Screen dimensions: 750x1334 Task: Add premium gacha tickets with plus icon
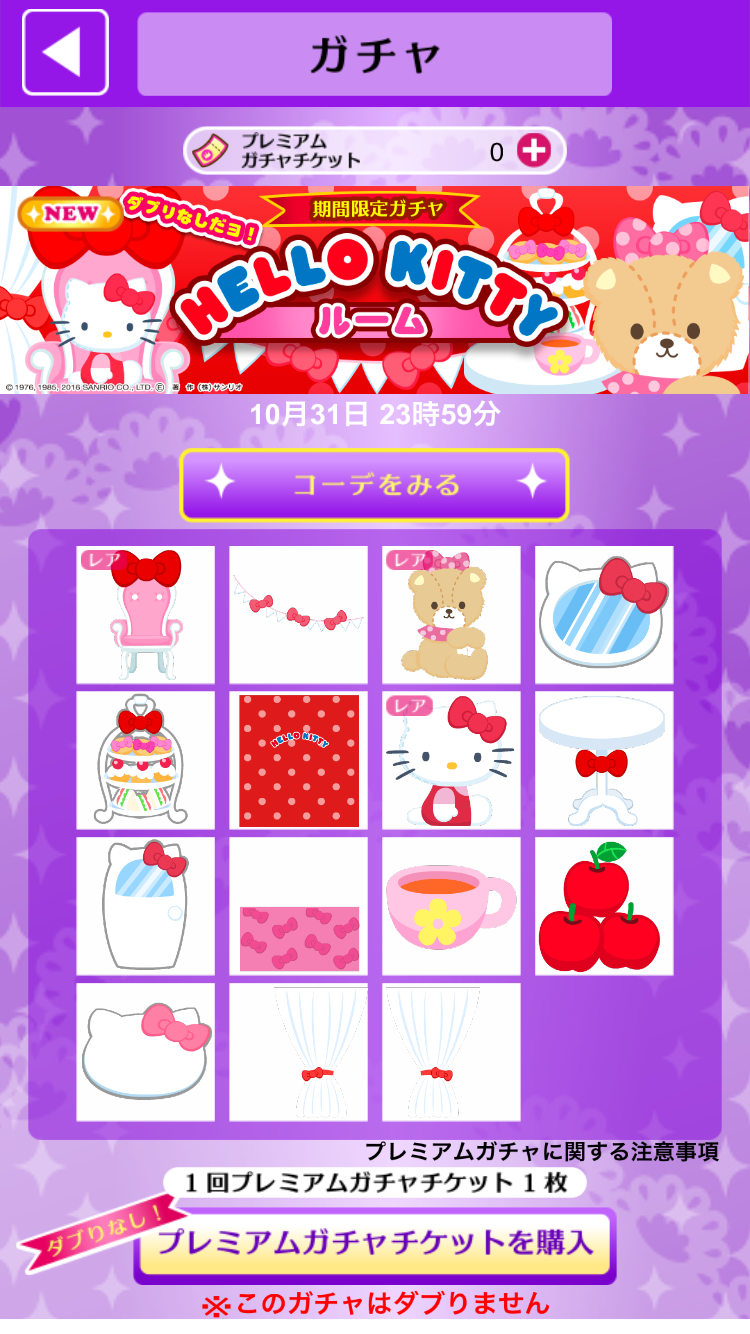coord(533,151)
